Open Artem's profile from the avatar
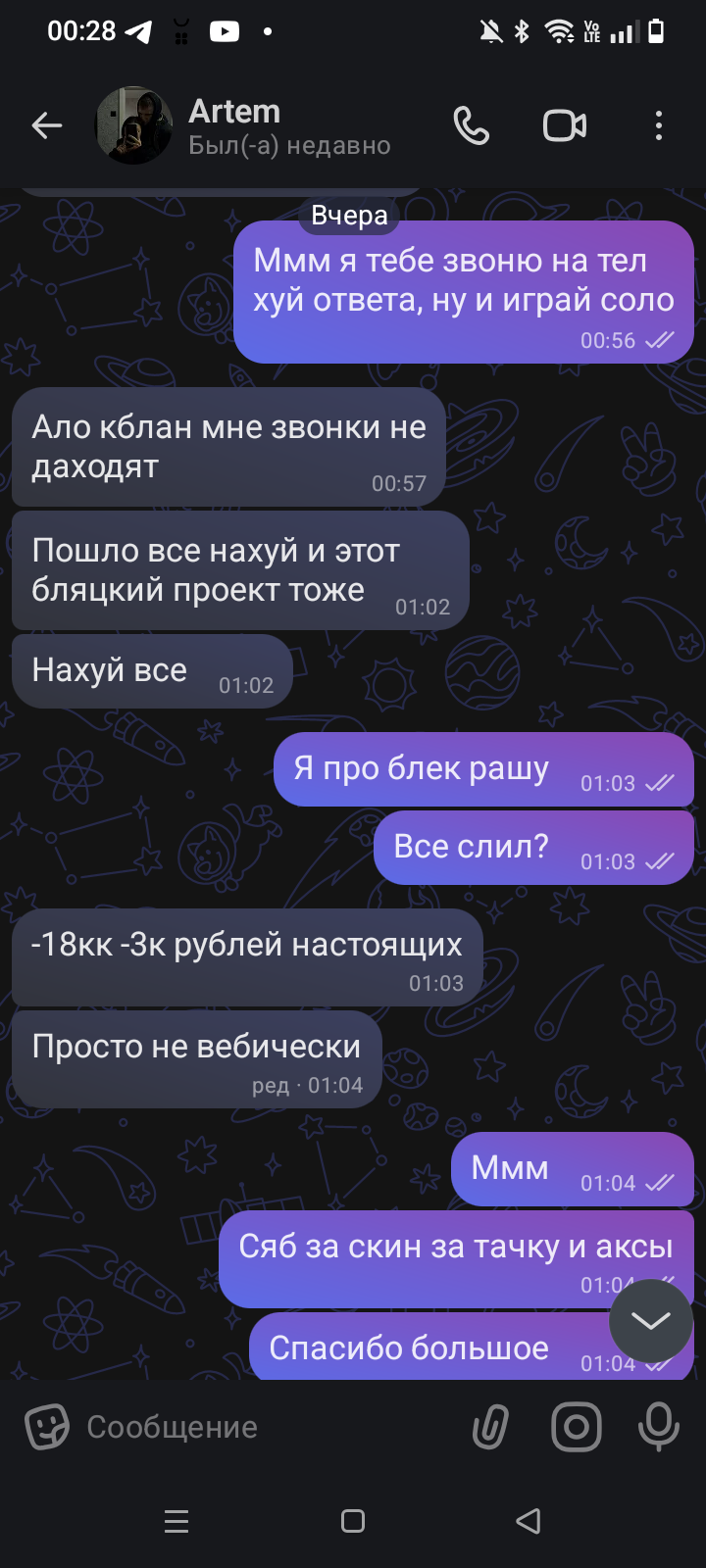The height and width of the screenshot is (1568, 706). (133, 125)
